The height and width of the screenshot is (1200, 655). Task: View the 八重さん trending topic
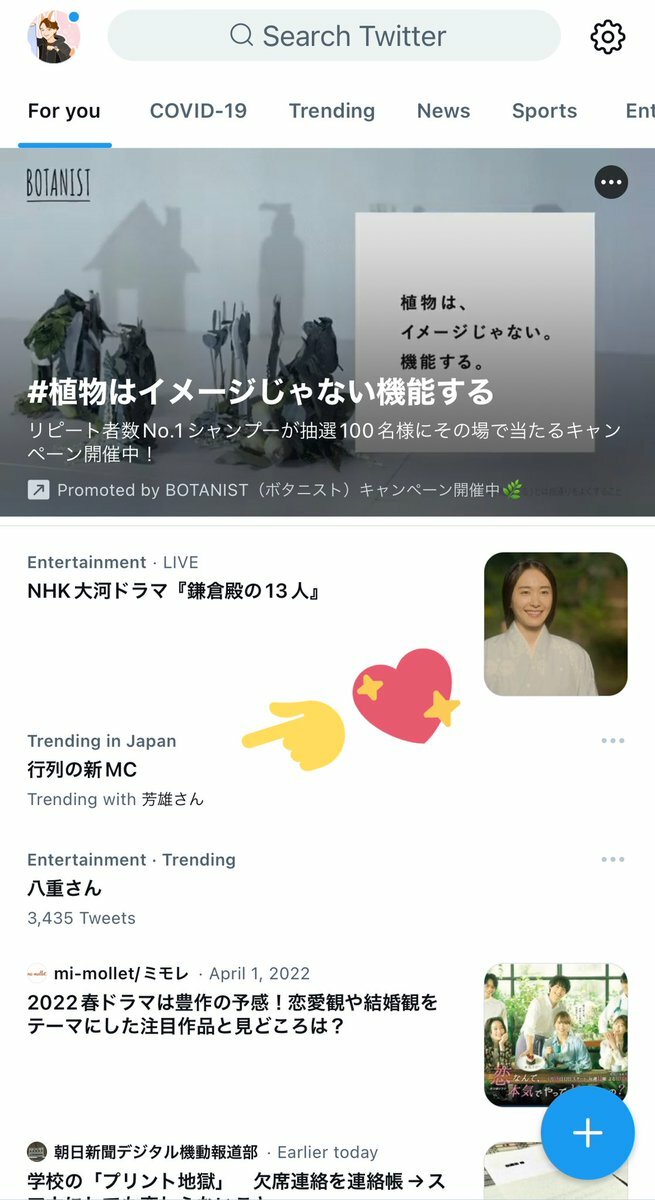[65, 888]
